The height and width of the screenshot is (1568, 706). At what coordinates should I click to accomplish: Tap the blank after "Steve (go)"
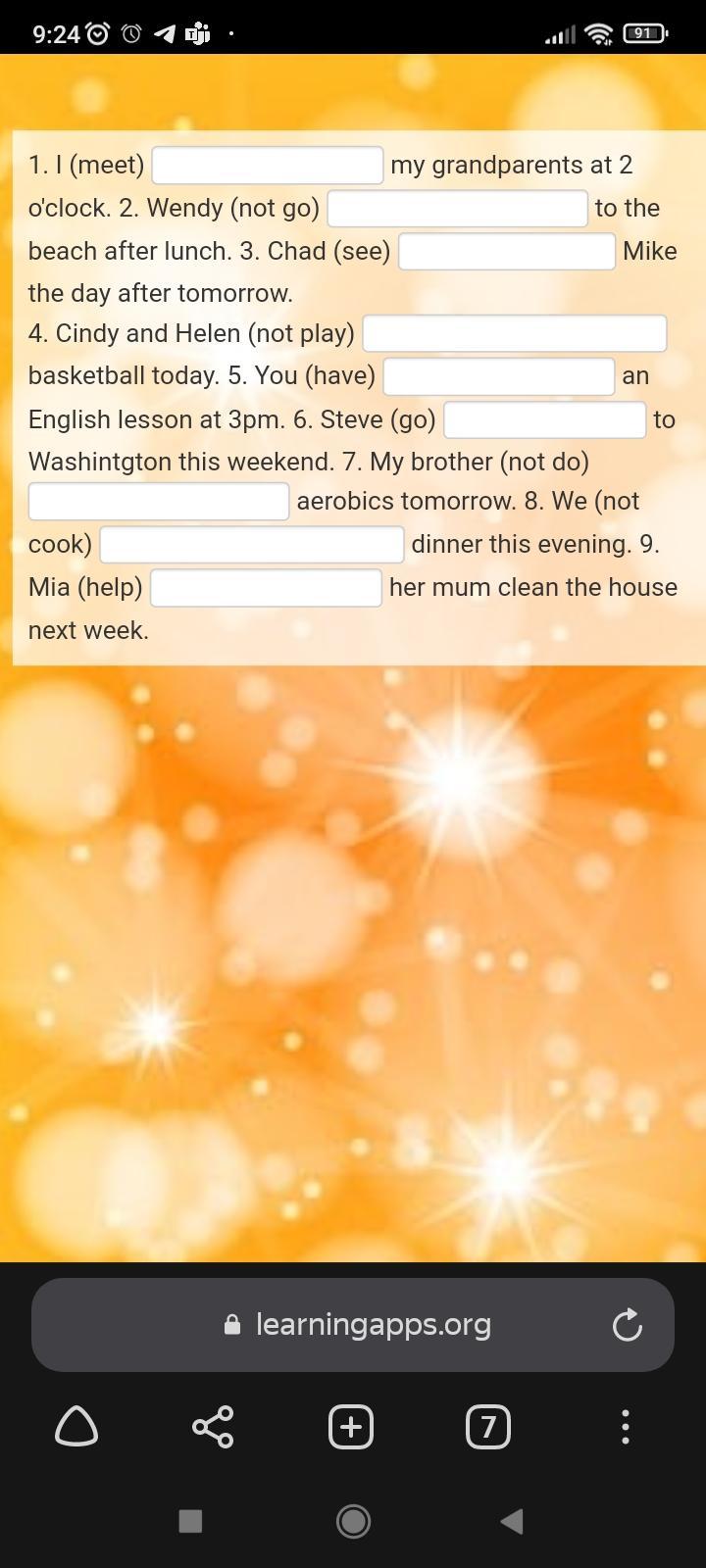point(544,420)
